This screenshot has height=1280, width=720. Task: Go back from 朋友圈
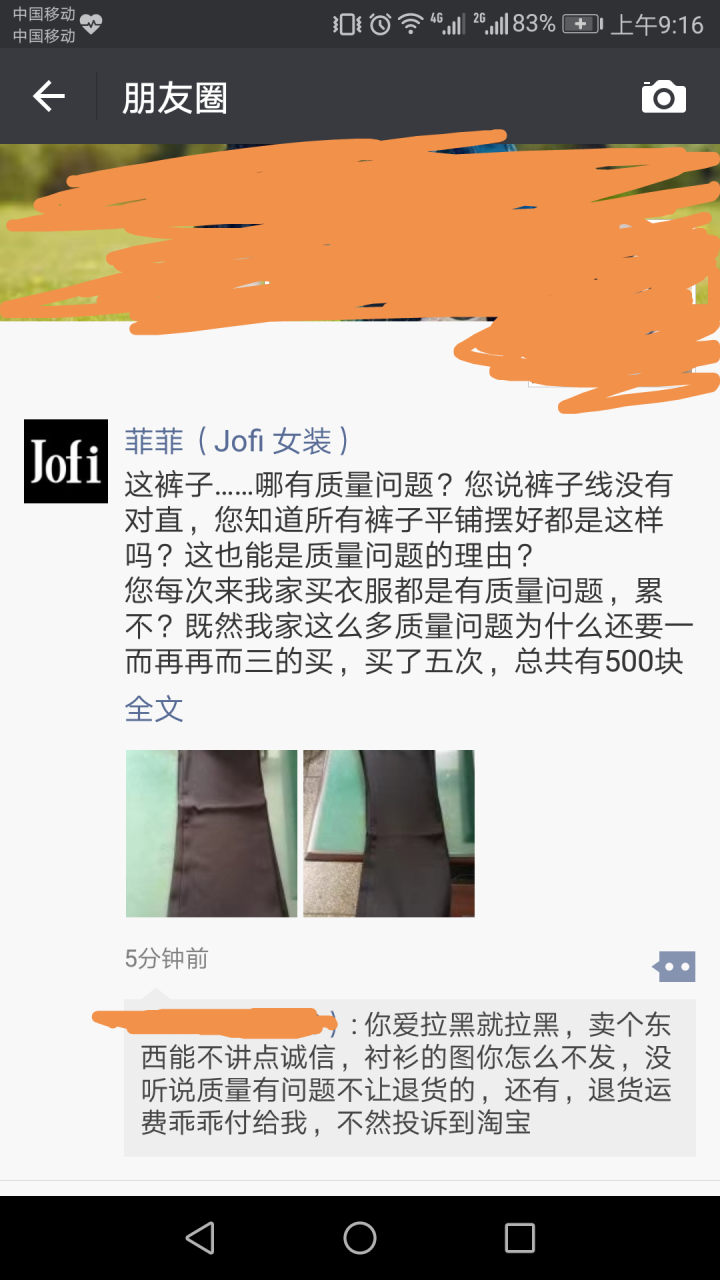pyautogui.click(x=48, y=97)
